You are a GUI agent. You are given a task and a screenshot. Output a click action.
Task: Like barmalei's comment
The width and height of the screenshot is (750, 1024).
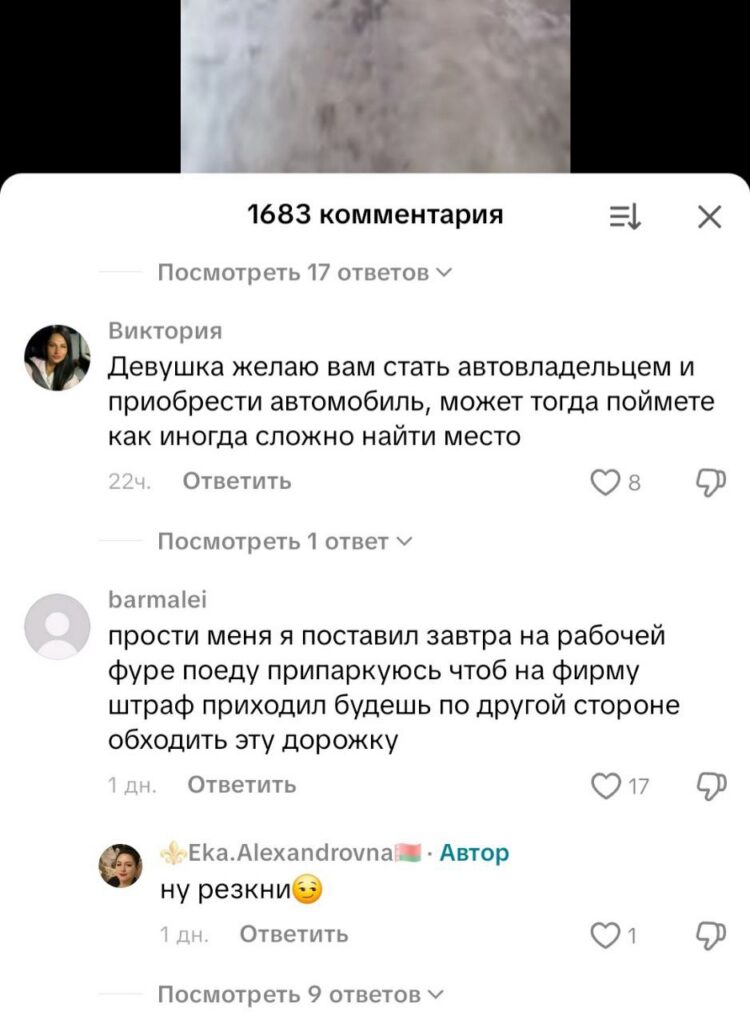pyautogui.click(x=606, y=786)
